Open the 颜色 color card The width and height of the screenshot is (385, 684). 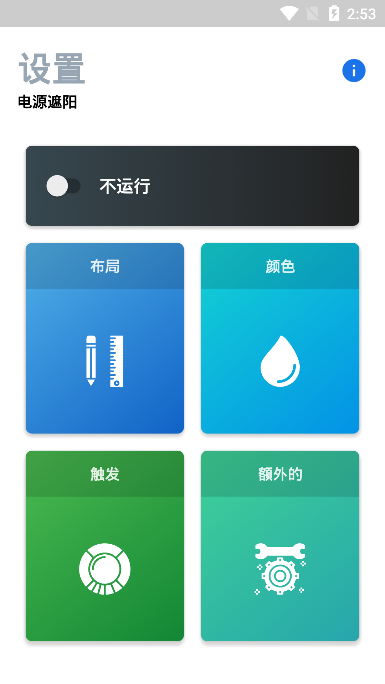tap(280, 338)
